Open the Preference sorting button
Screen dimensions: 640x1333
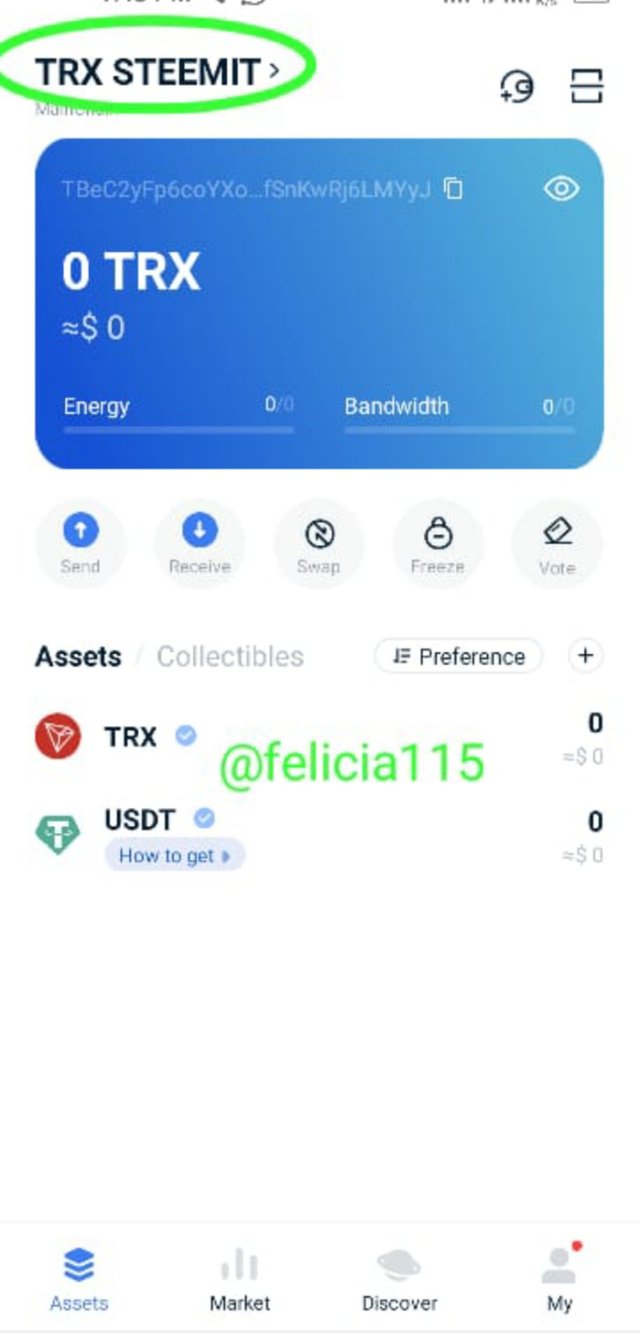458,657
